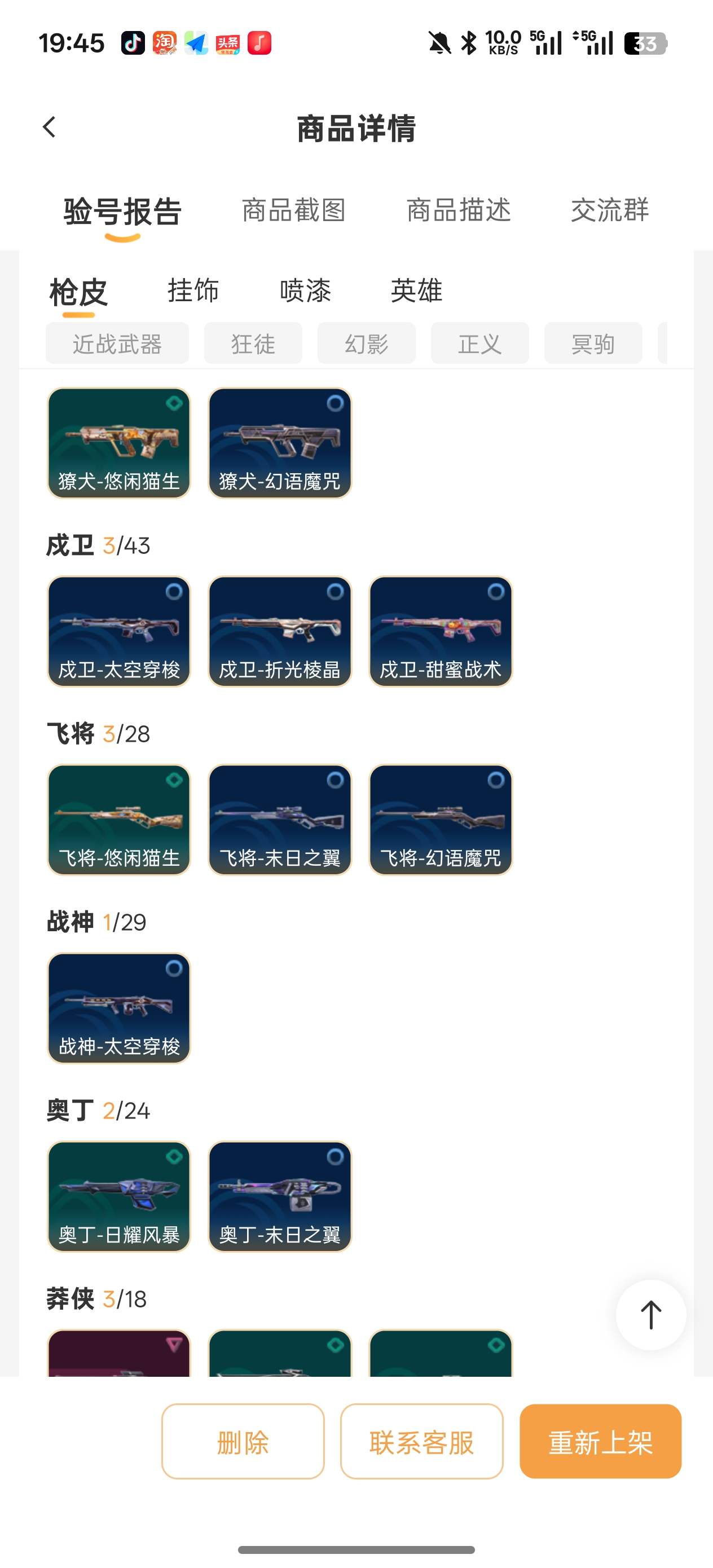The height and width of the screenshot is (1568, 713).
Task: Jump to the 正义 weapon chip
Action: click(479, 344)
